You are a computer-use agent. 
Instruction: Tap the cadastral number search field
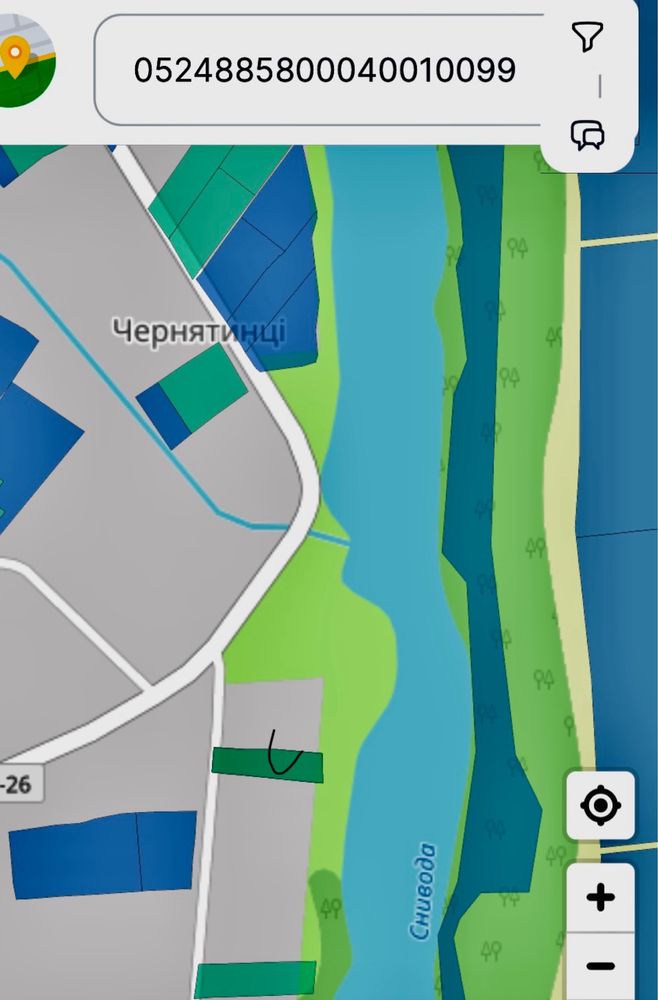pyautogui.click(x=325, y=70)
